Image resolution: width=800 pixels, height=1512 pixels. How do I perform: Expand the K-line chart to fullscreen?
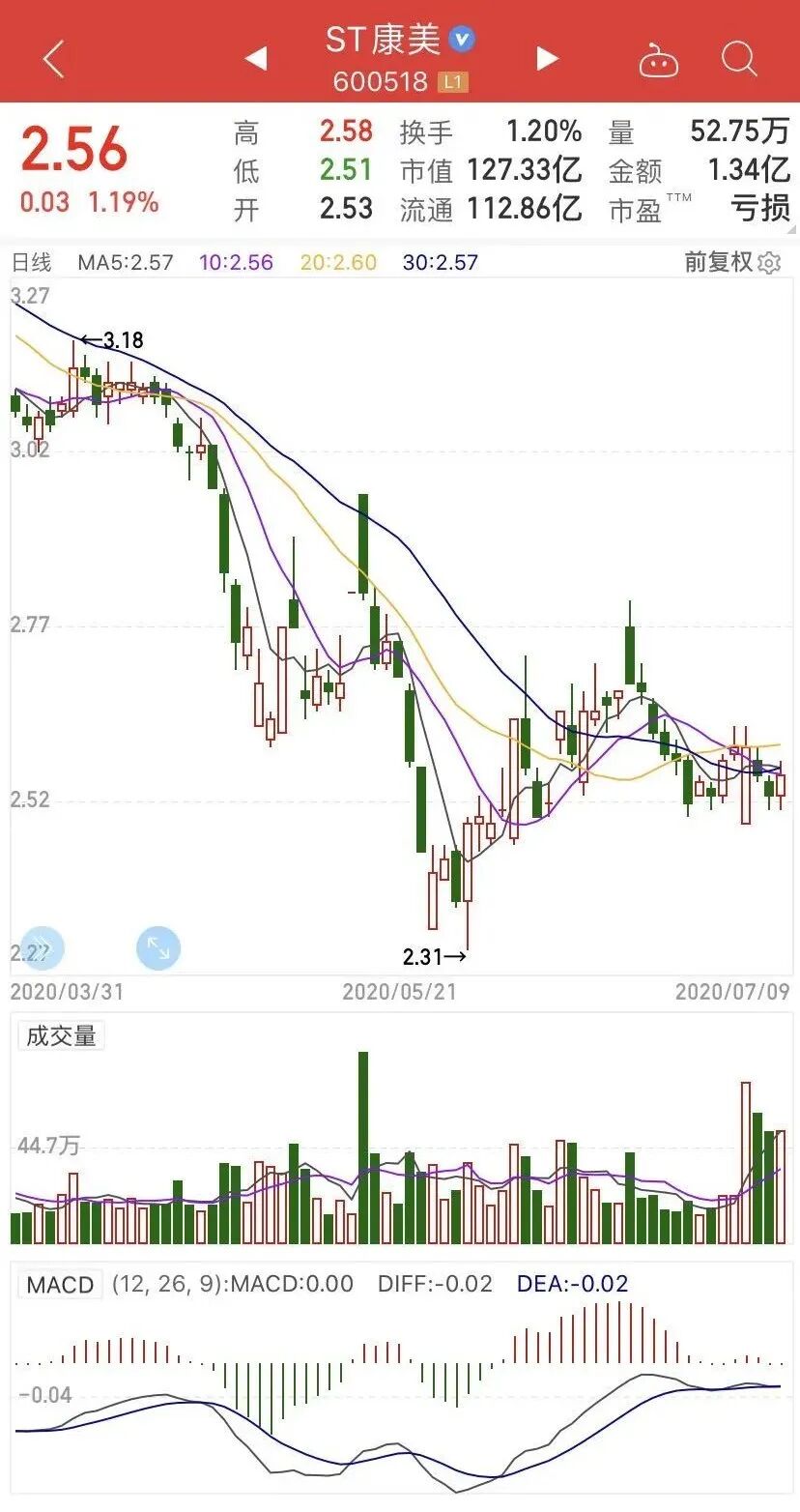point(158,948)
